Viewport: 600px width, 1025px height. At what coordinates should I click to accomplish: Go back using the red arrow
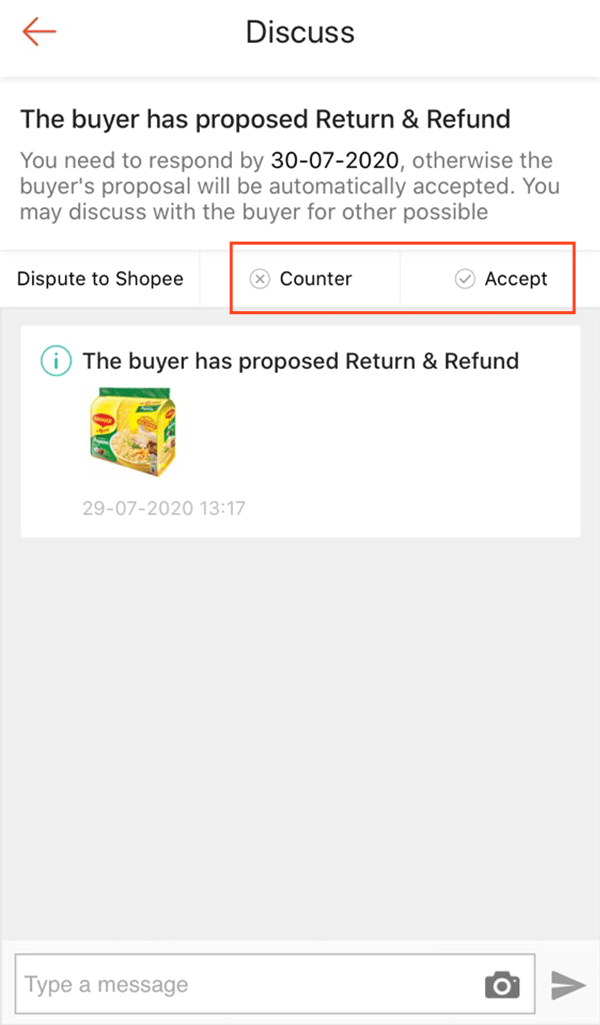[x=39, y=32]
